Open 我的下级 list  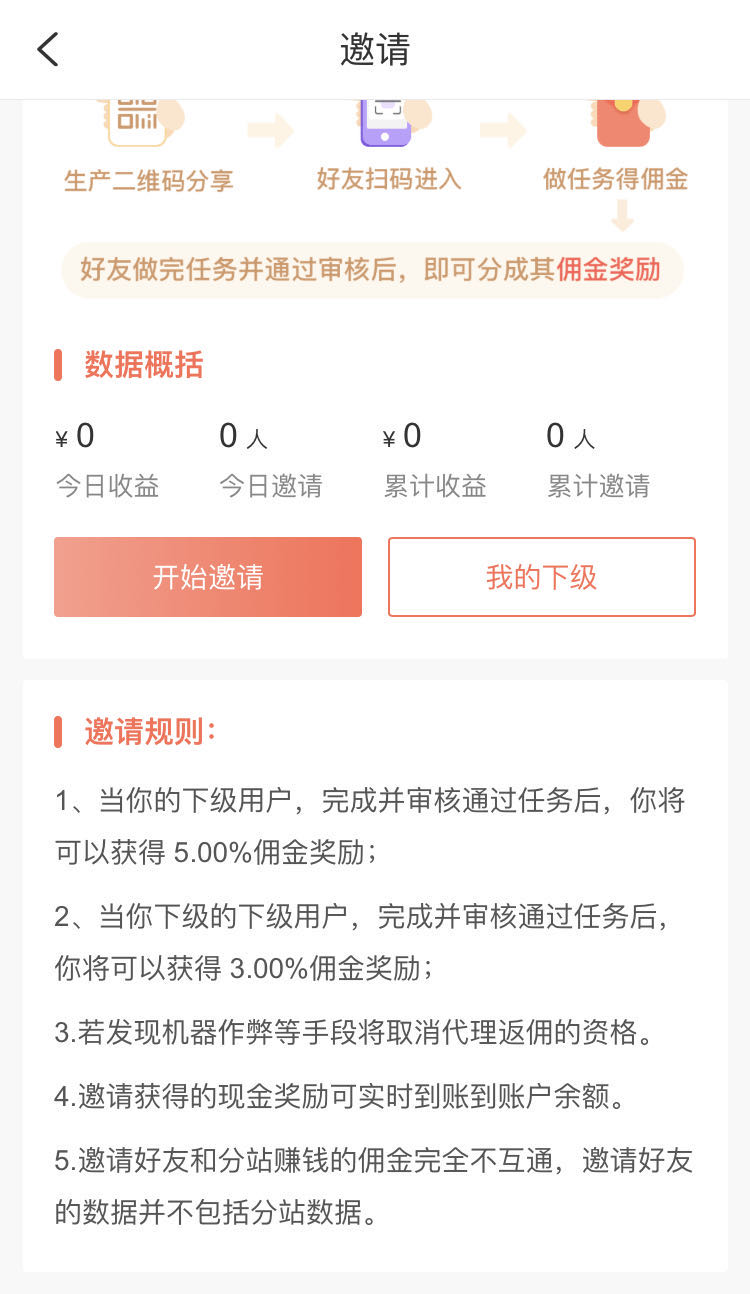point(542,577)
